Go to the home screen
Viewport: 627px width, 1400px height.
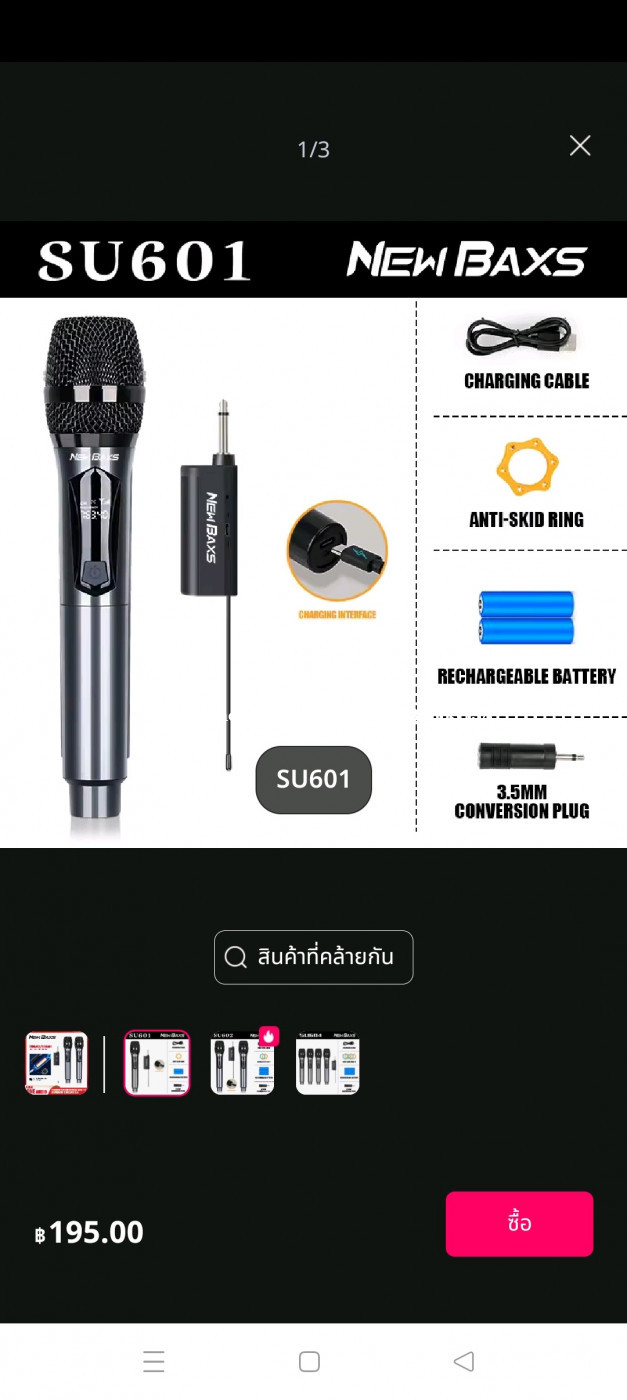309,1361
